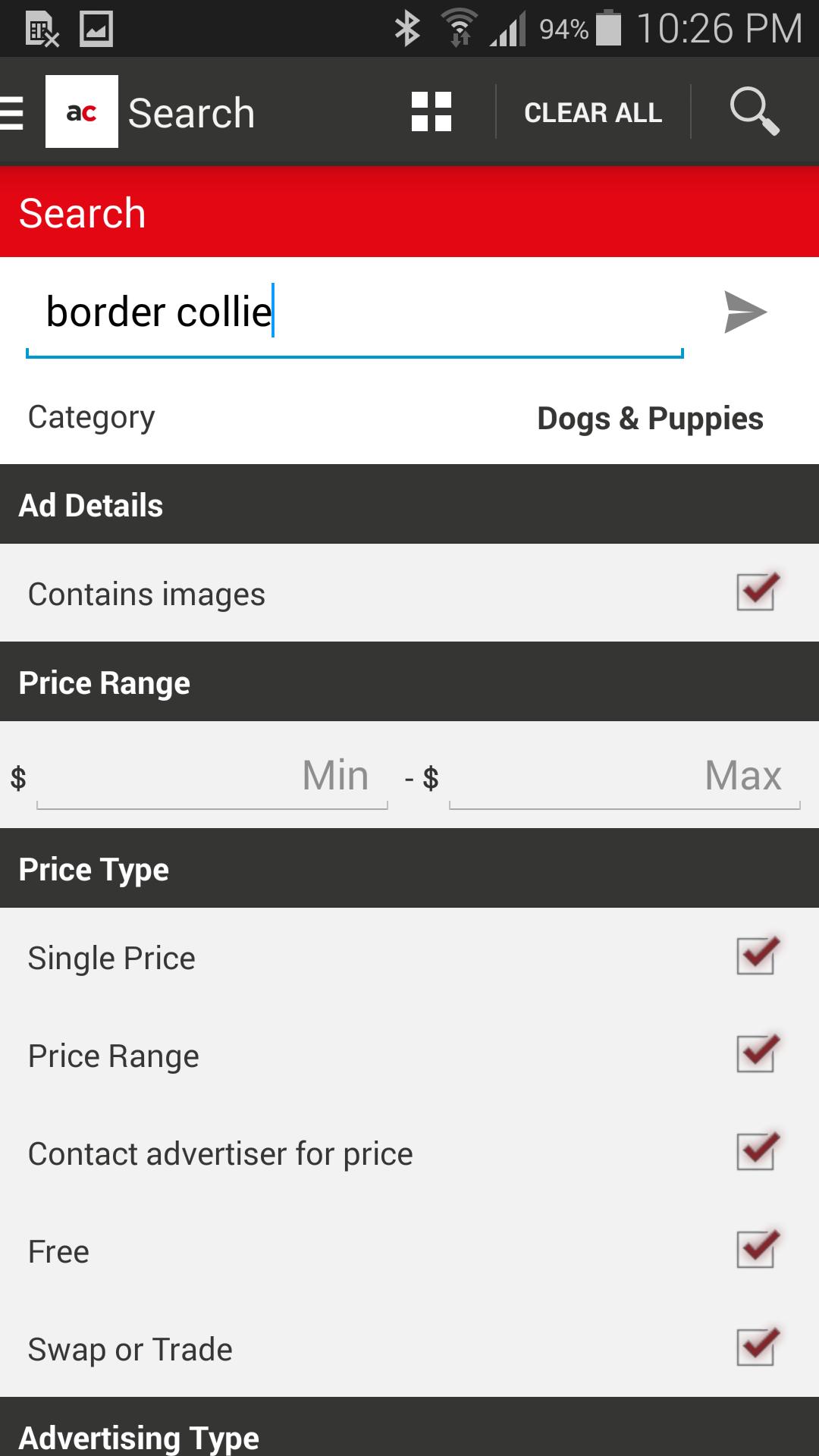Collapse the Price Type section header
819x1456 pixels.
pyautogui.click(x=409, y=869)
